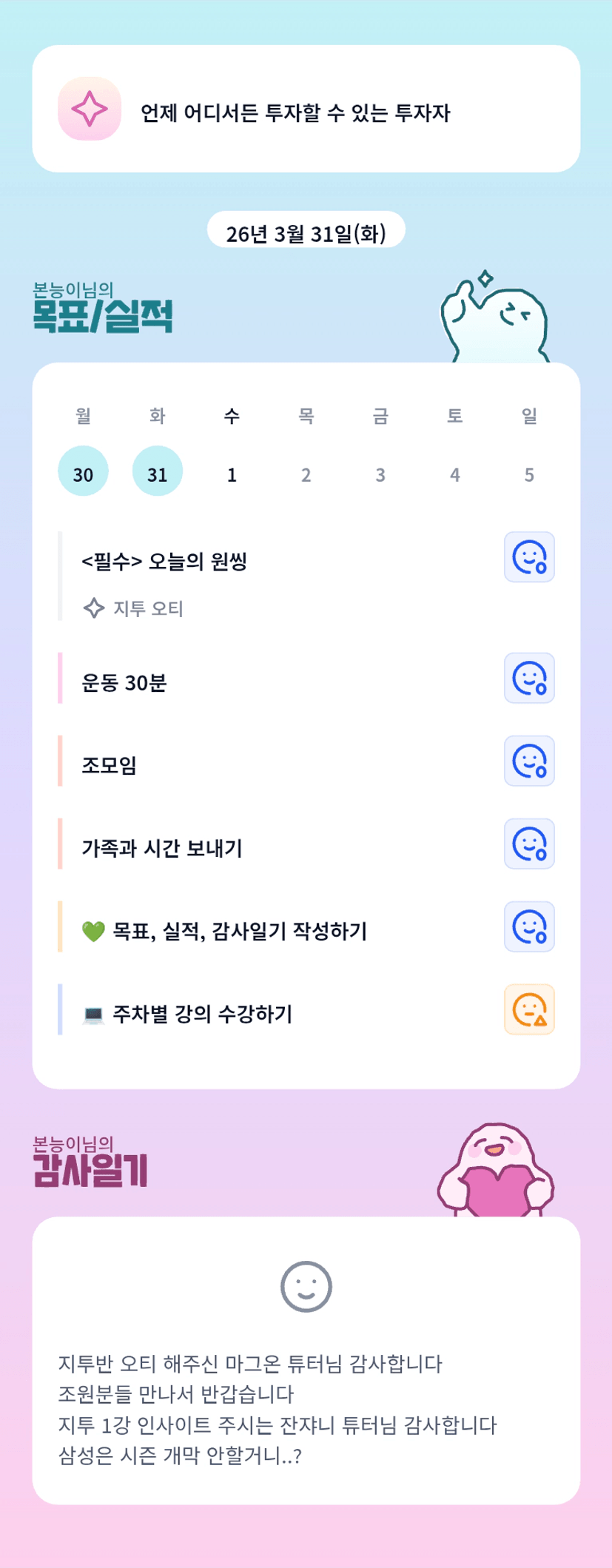
Task: Tap the orange status face for 주차별 강의 수강하기
Action: [529, 1009]
